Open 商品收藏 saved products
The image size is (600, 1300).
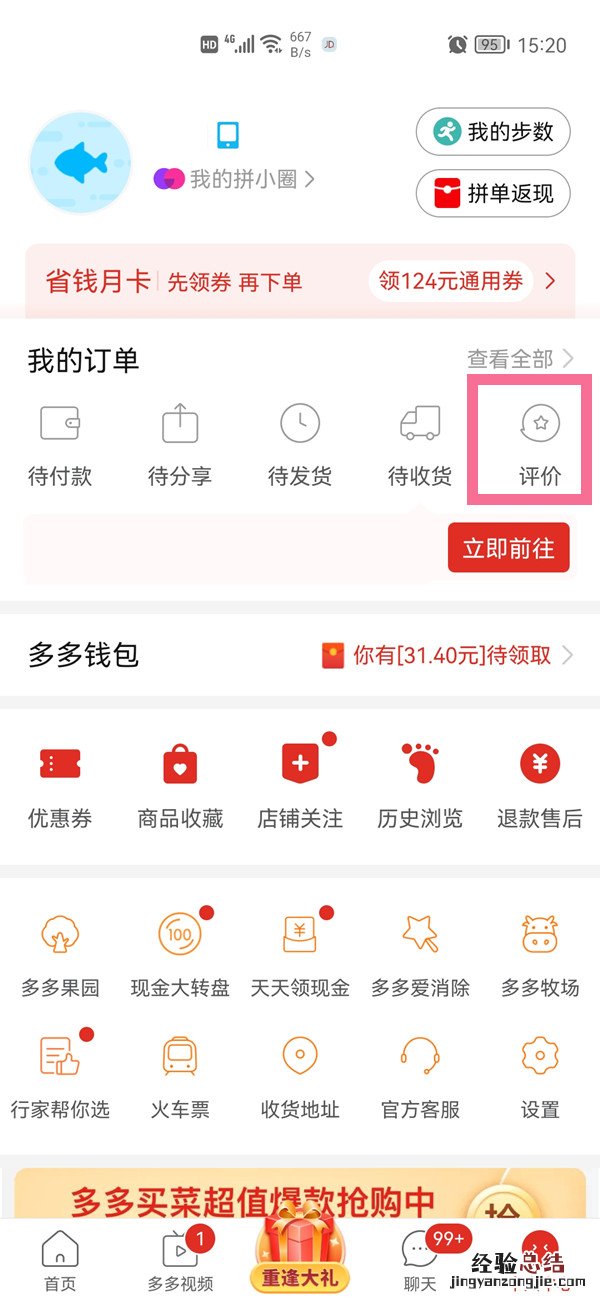point(180,786)
